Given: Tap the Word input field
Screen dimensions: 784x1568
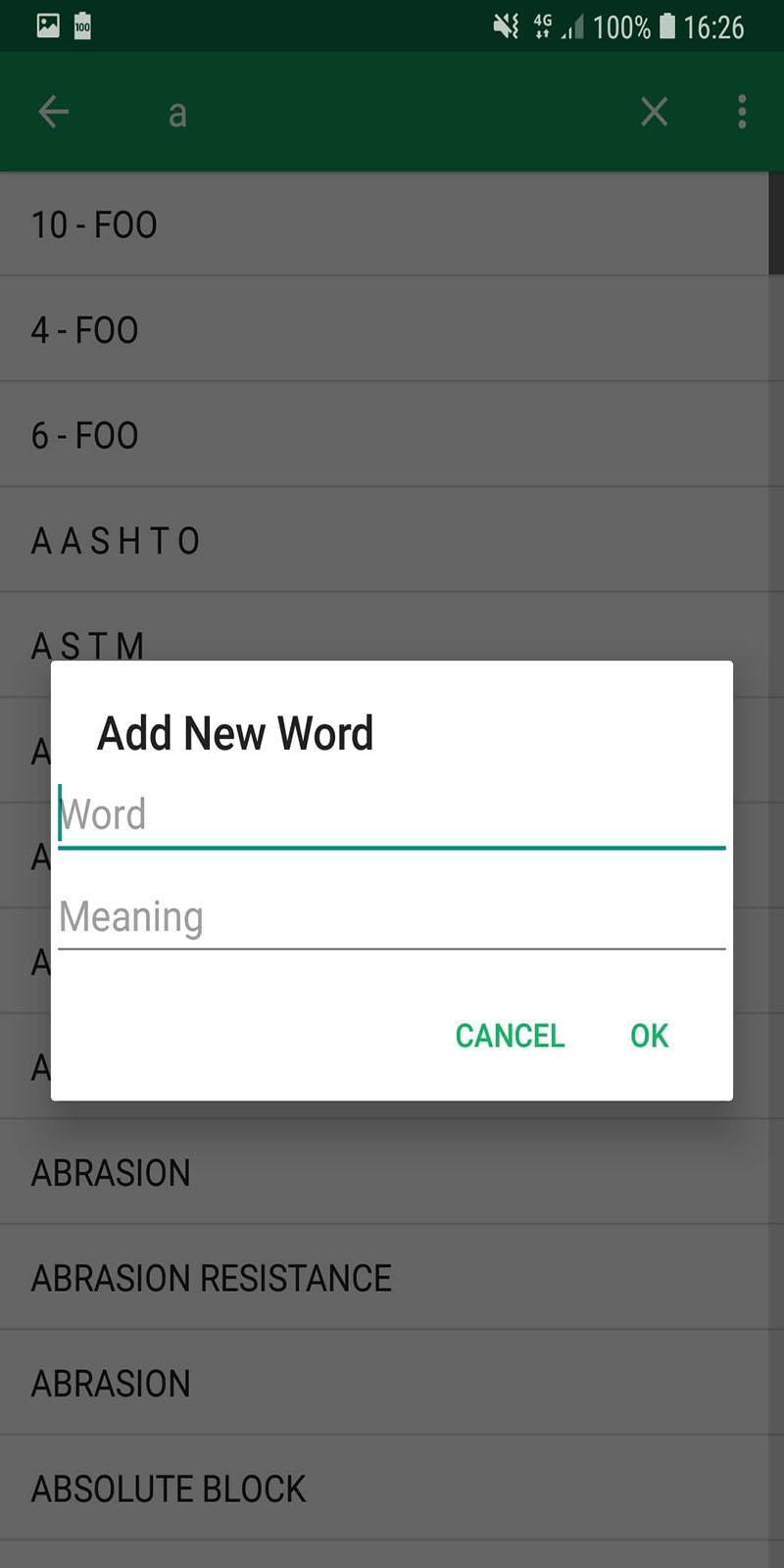Looking at the screenshot, I should [x=391, y=815].
